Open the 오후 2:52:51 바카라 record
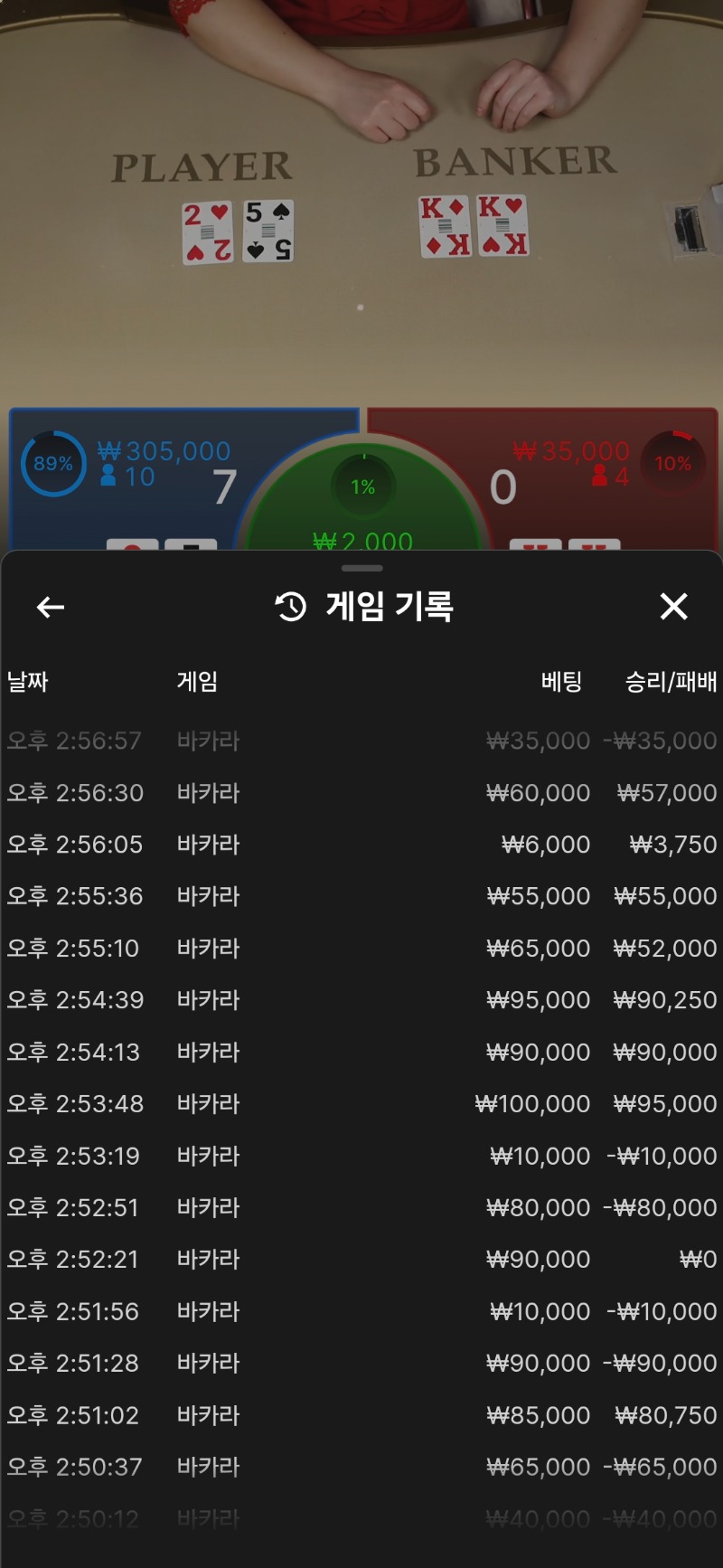The width and height of the screenshot is (723, 1568). tap(361, 1208)
